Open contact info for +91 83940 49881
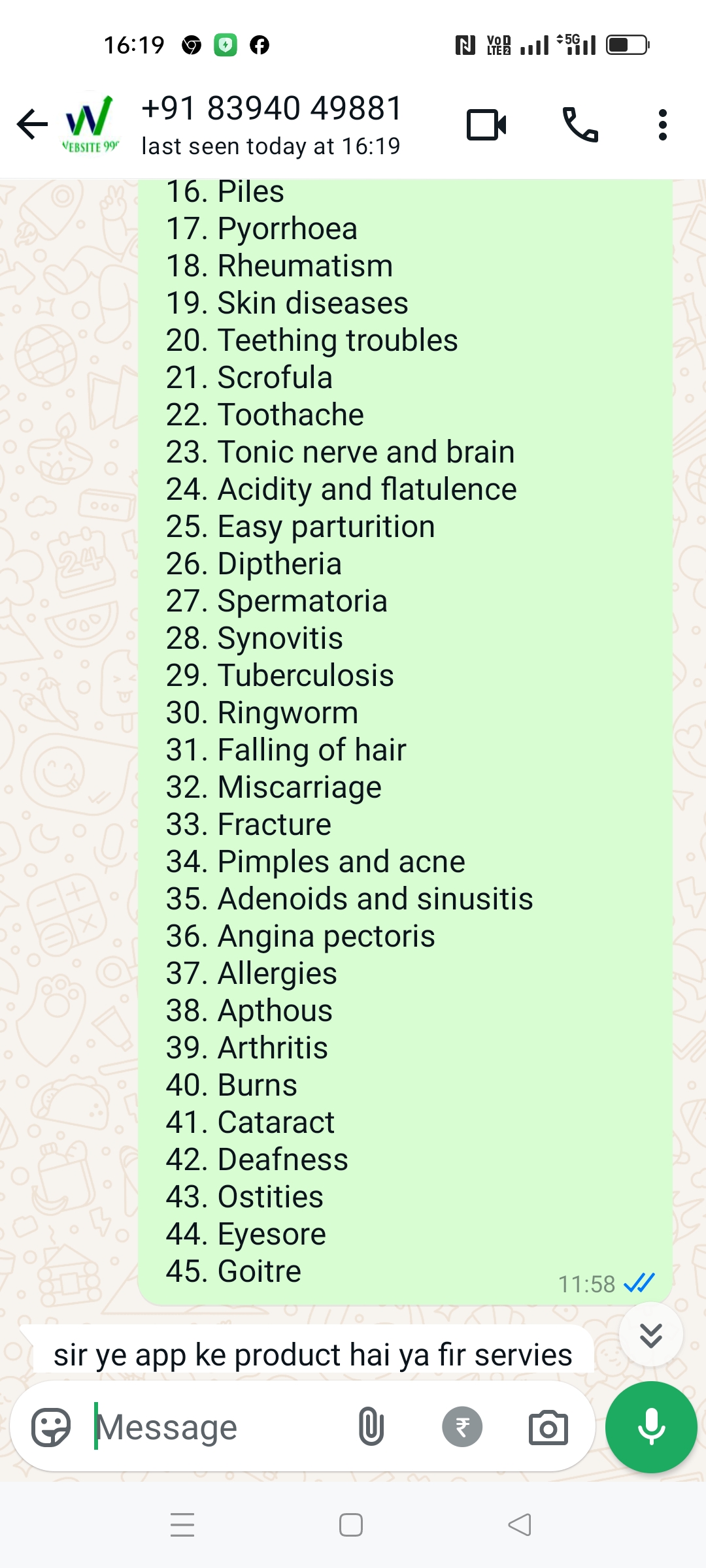The height and width of the screenshot is (1568, 706). [271, 124]
